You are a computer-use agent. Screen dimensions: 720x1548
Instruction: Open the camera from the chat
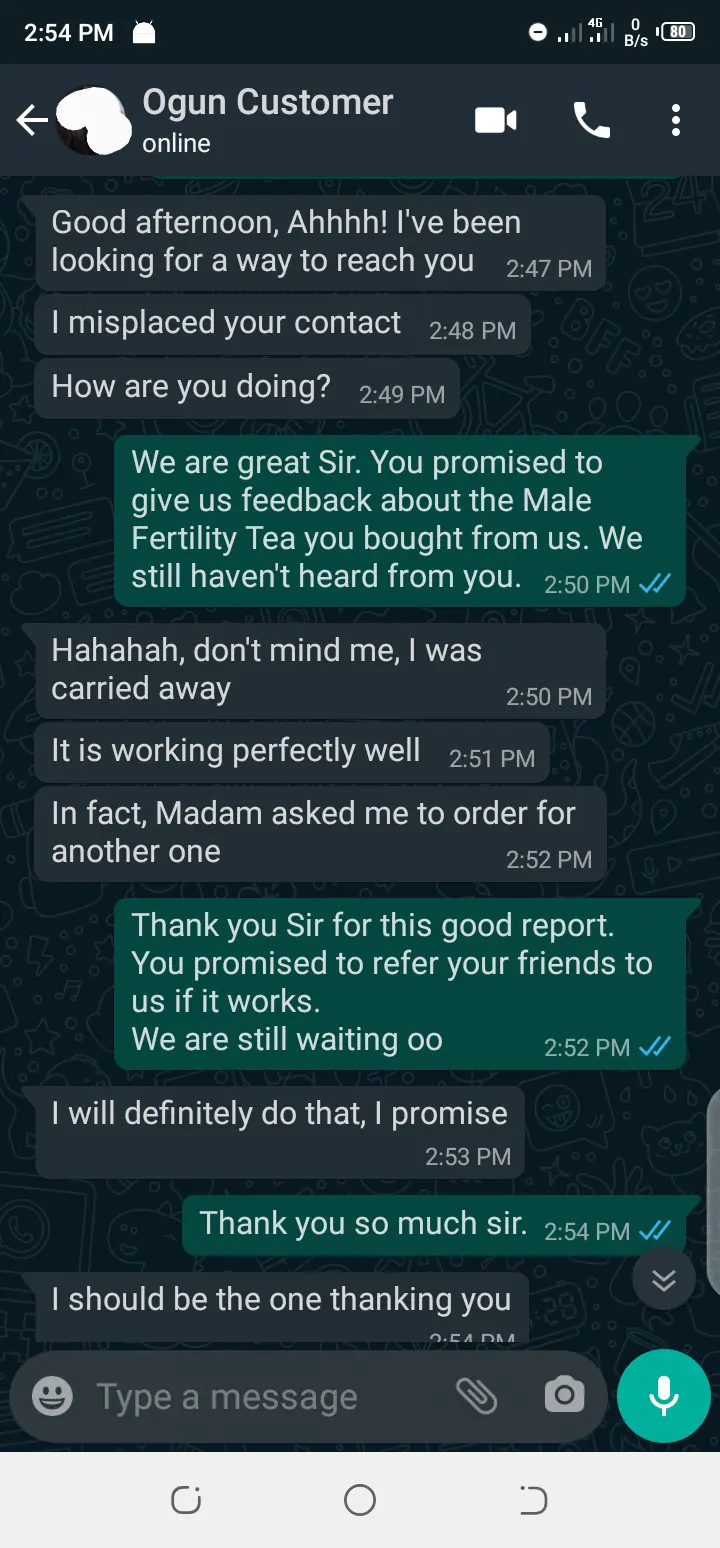(564, 1395)
